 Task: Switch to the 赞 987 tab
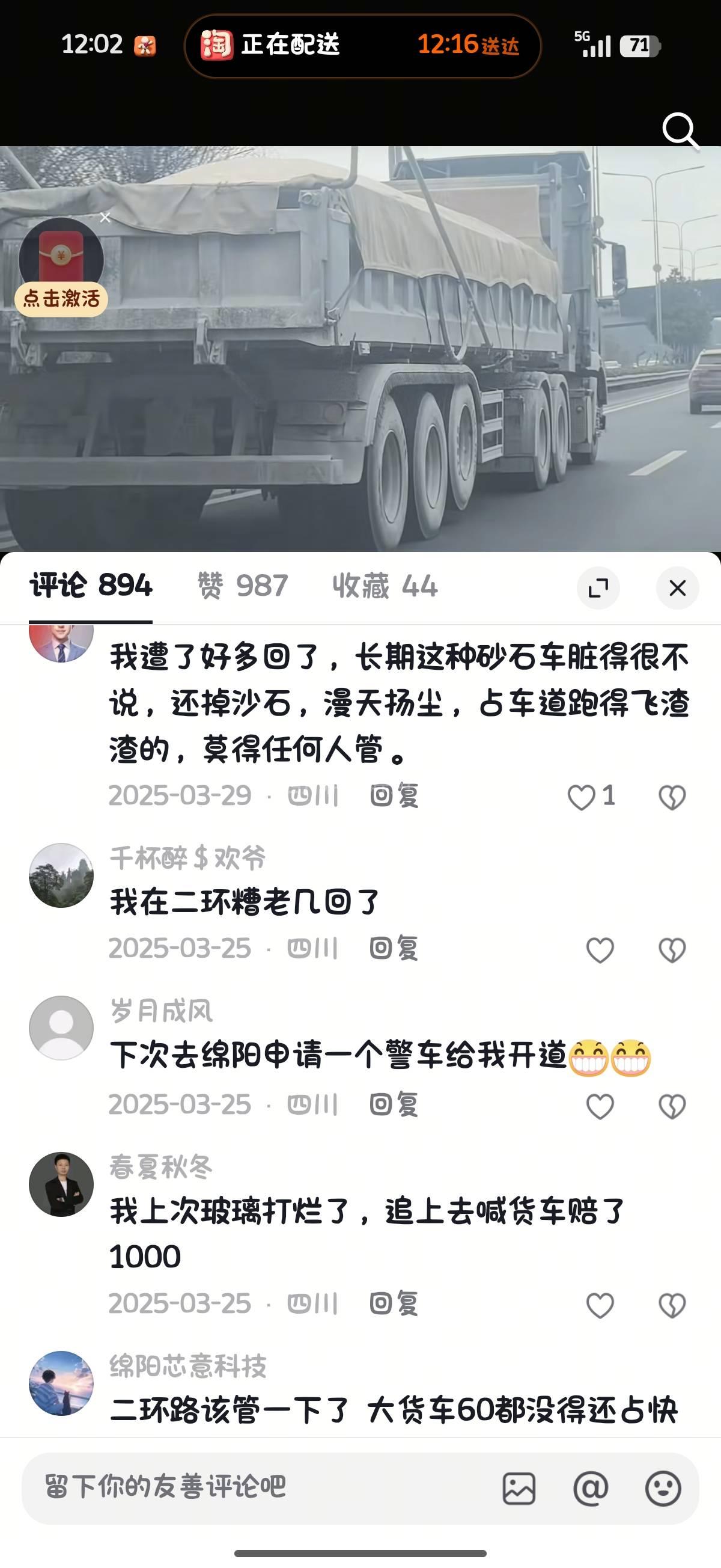click(242, 586)
